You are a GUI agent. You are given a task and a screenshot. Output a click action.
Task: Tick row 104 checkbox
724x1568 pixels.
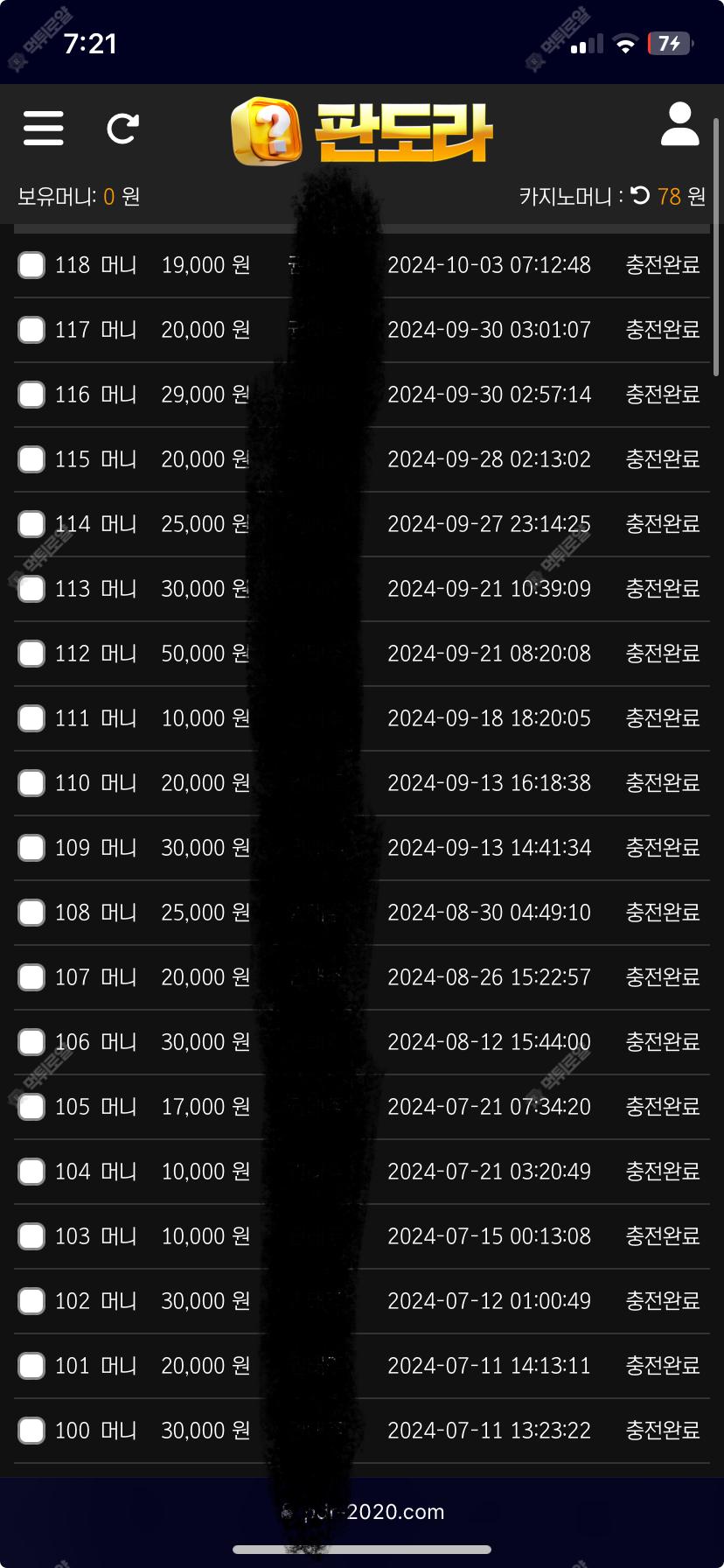tap(31, 1172)
